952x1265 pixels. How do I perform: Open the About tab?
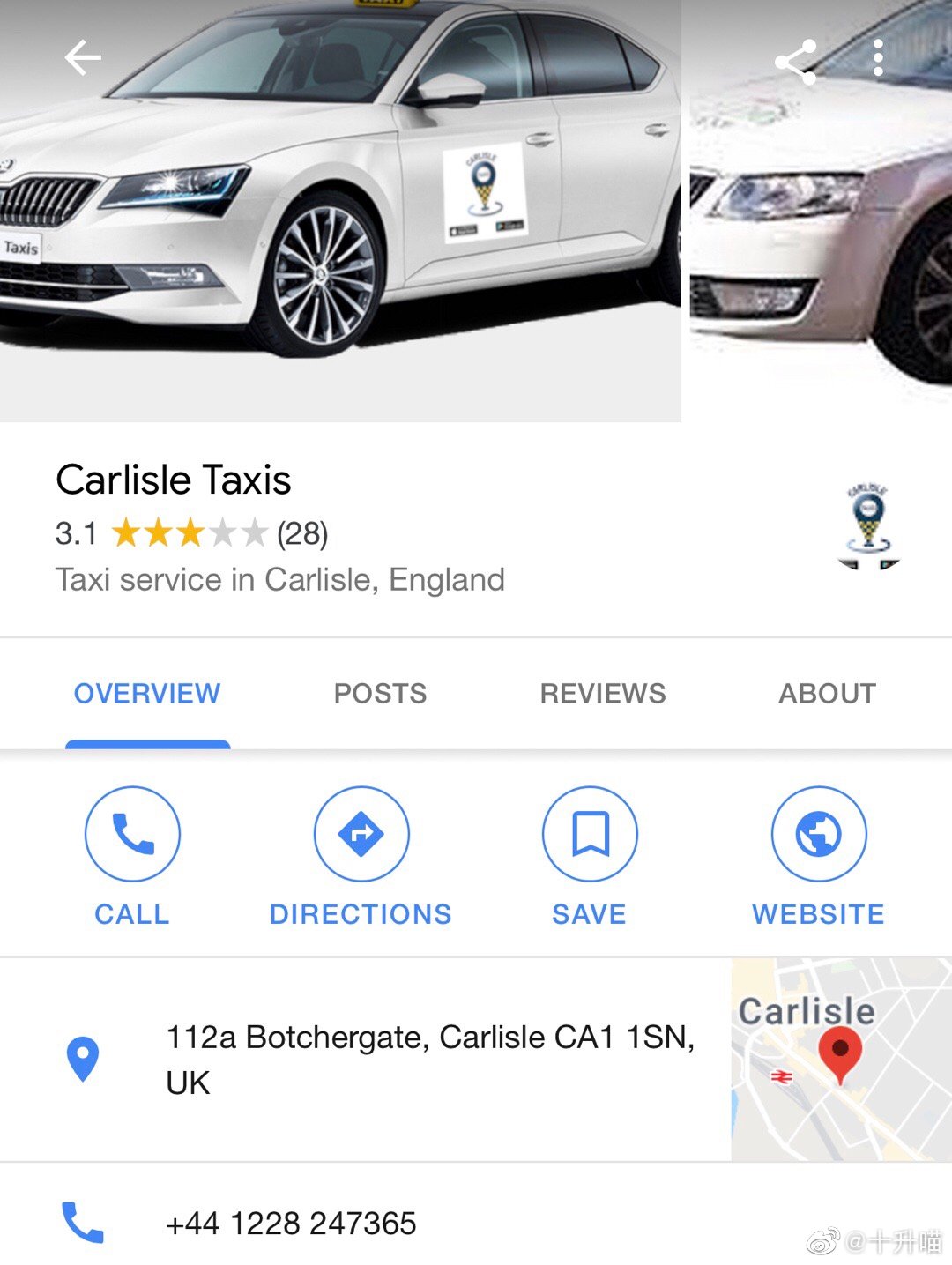[827, 694]
